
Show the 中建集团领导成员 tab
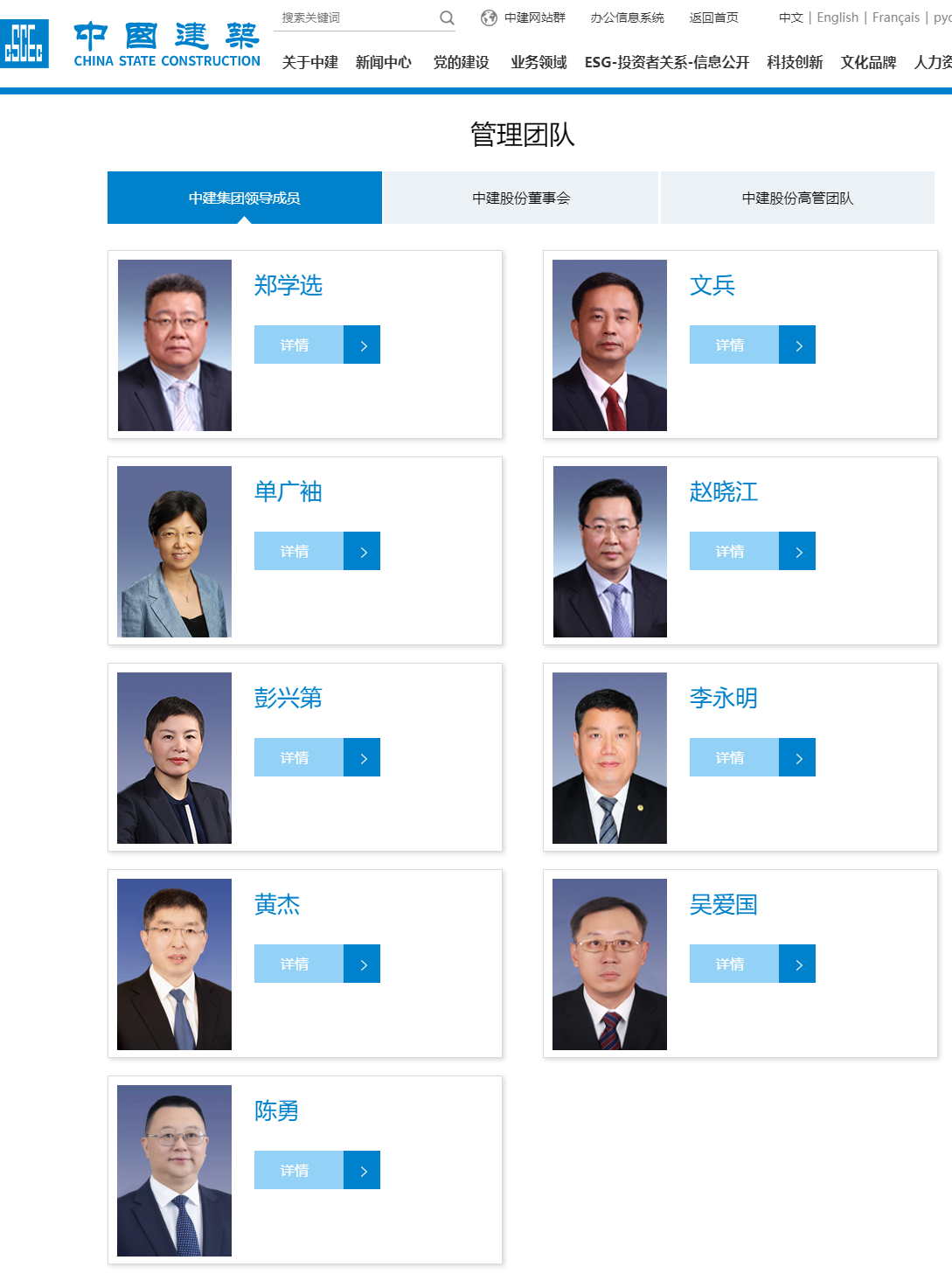245,198
